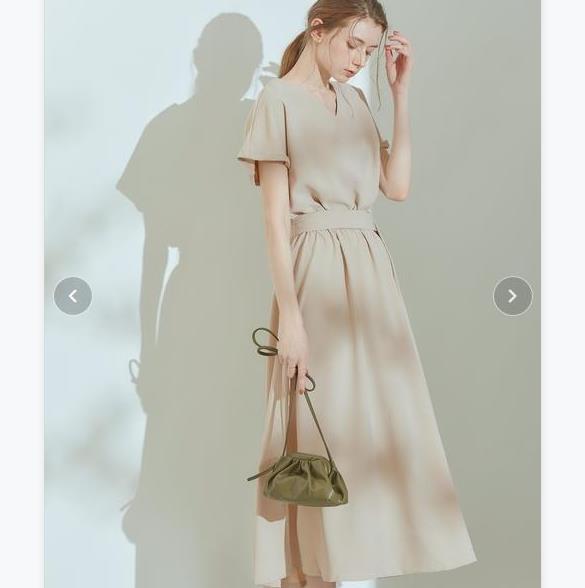
Task: Show the next product photo
Action: point(513,296)
